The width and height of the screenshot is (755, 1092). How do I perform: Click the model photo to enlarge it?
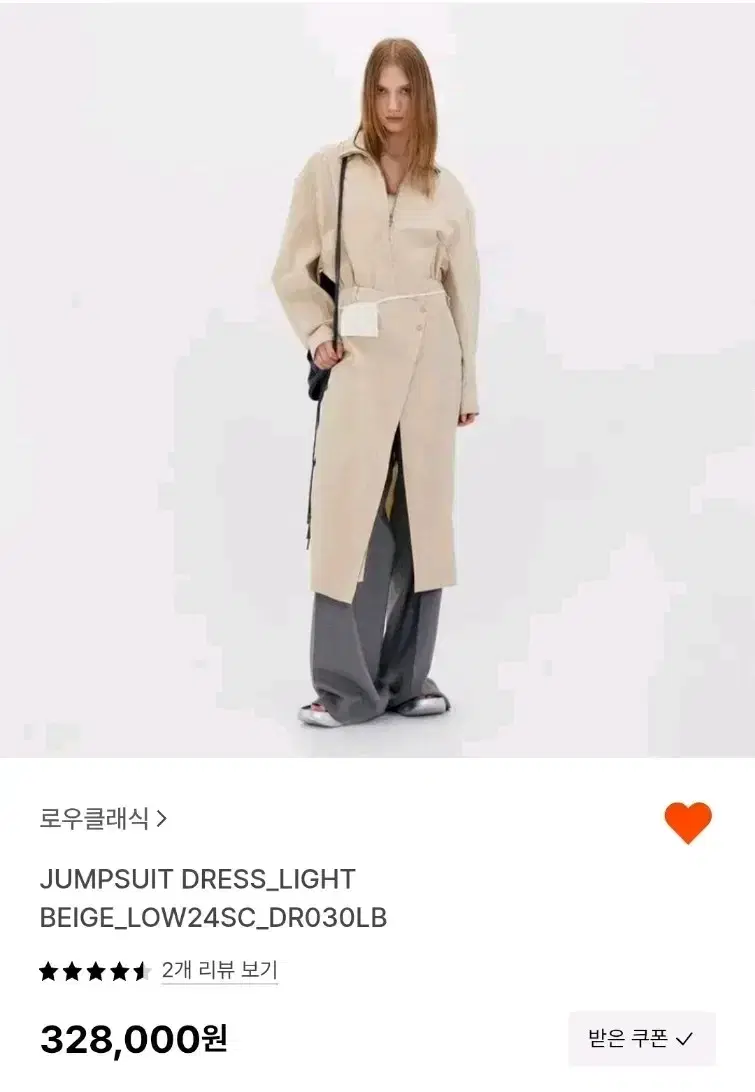[x=377, y=380]
